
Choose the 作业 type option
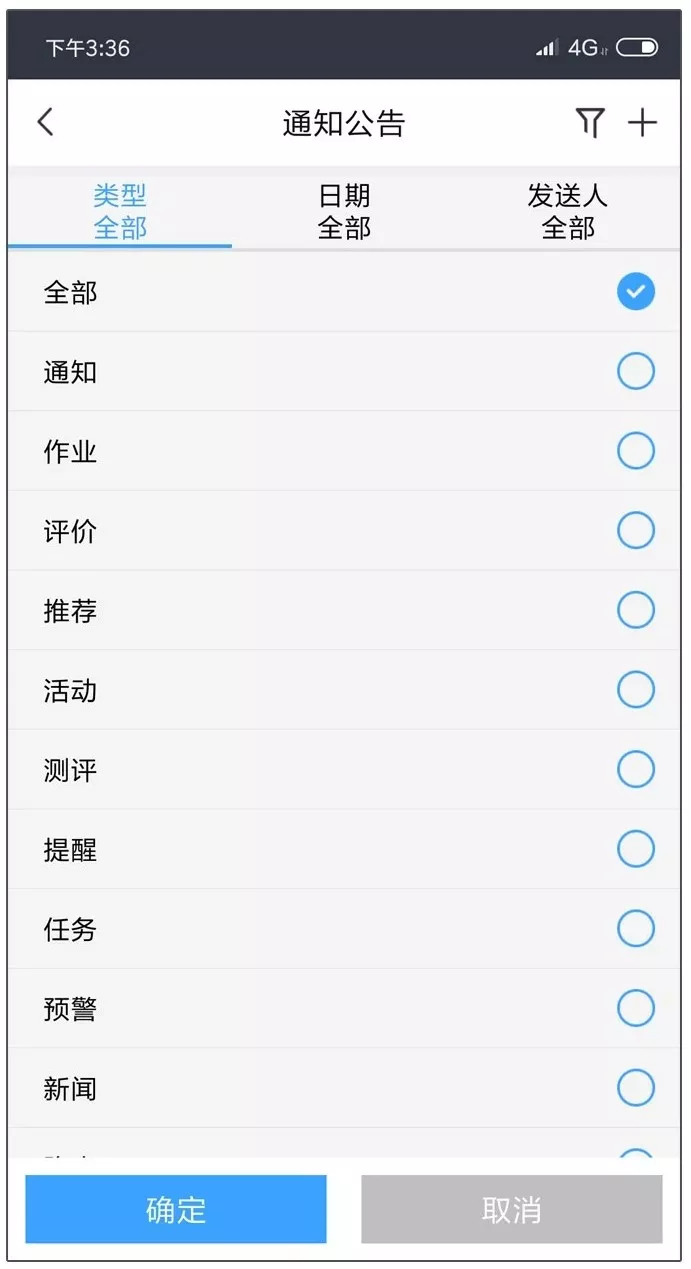pos(344,451)
